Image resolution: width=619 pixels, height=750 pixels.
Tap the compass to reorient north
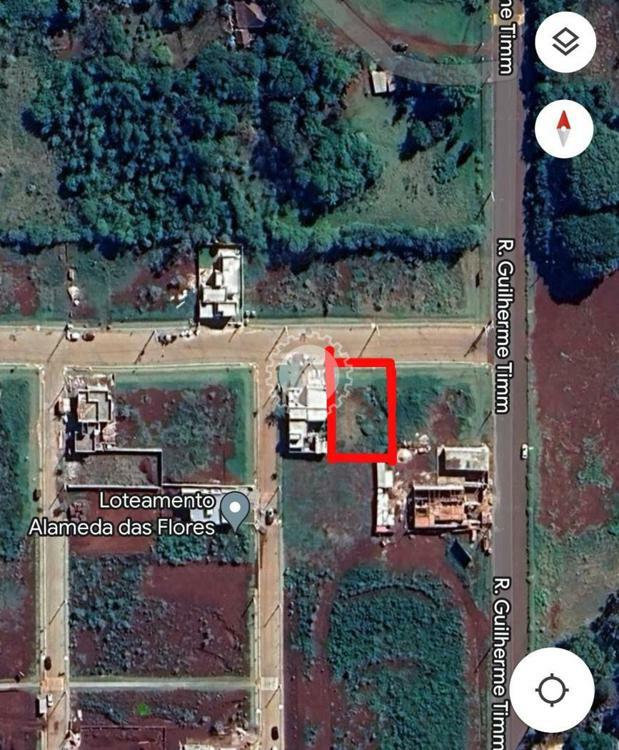coord(564,129)
